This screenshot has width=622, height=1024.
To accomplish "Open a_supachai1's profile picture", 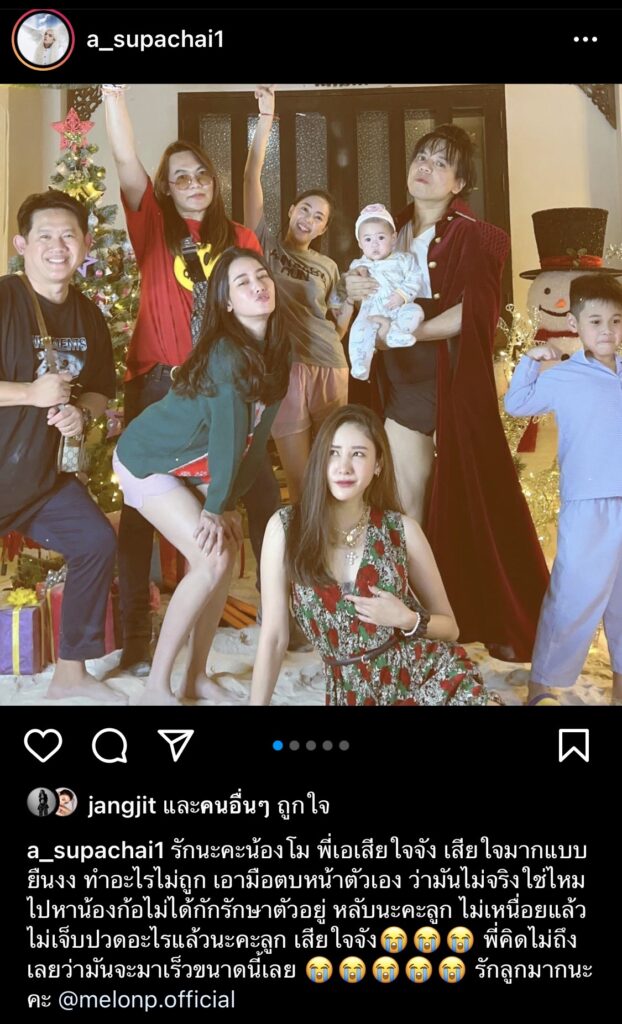I will click(43, 39).
